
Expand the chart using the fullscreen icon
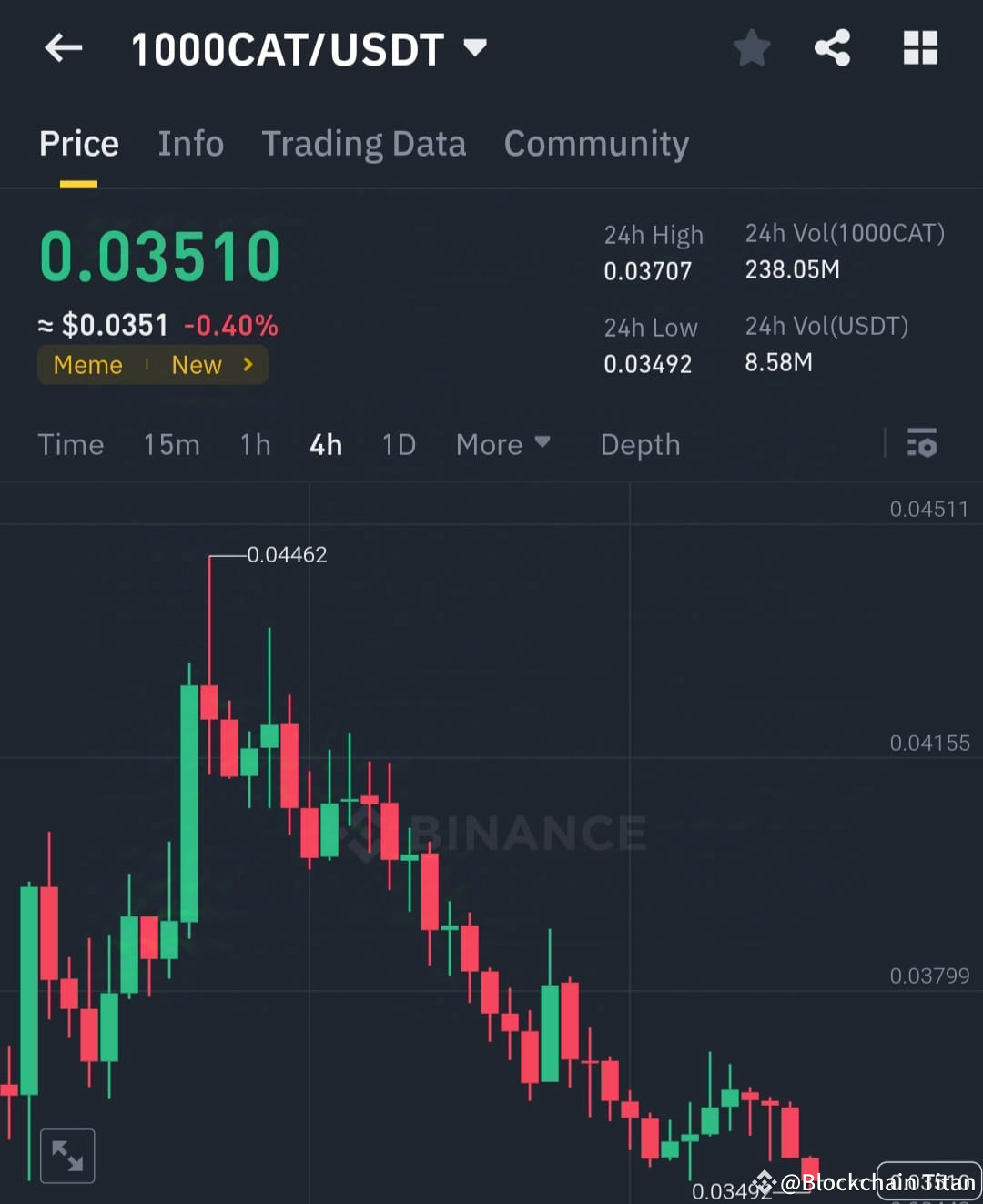68,1154
